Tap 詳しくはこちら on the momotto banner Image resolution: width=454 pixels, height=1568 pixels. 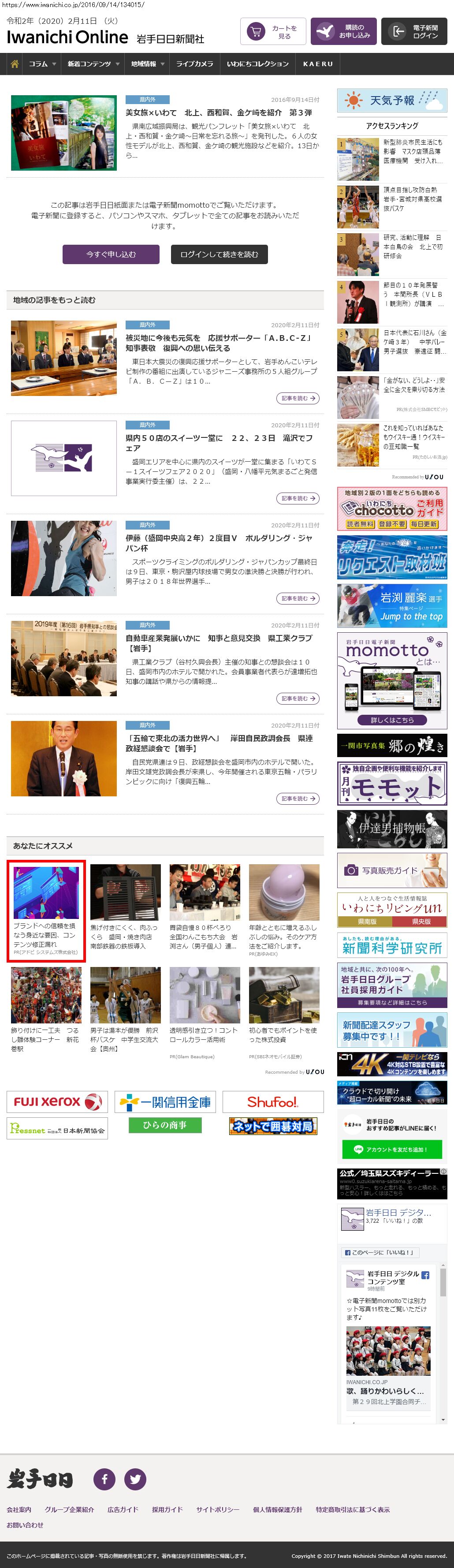[392, 720]
